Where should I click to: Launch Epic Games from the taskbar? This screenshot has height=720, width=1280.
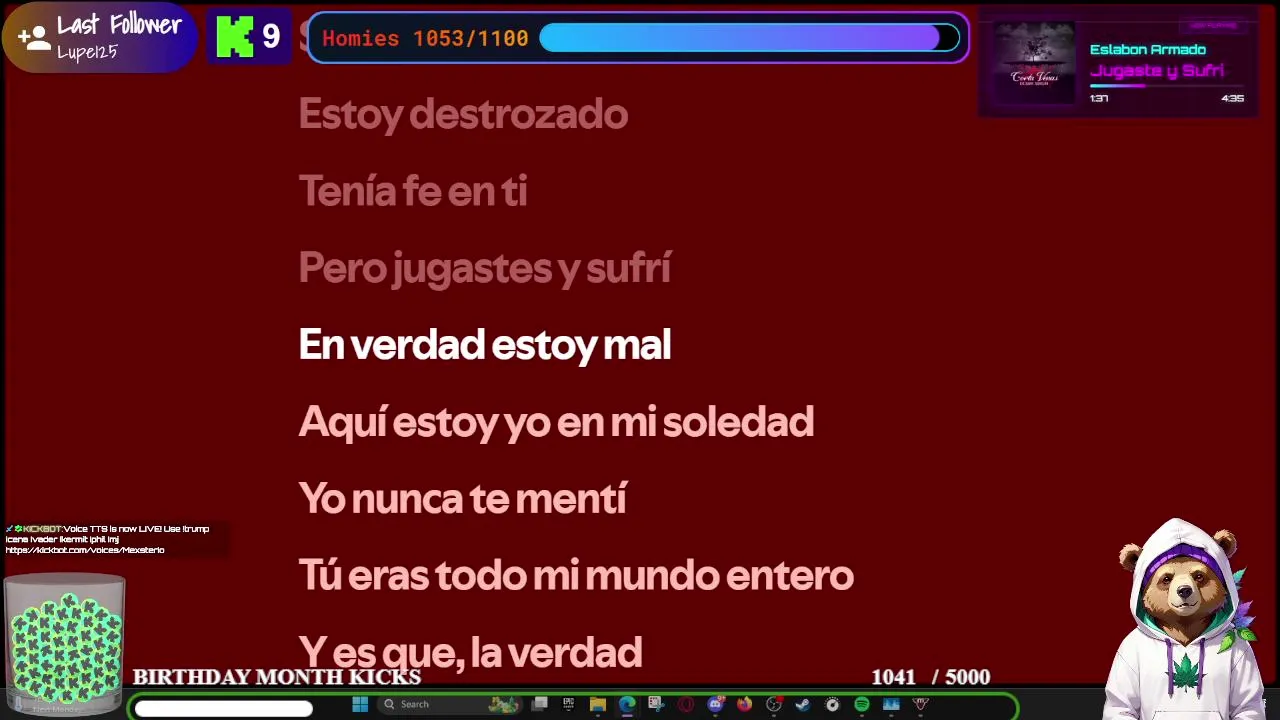click(x=568, y=704)
